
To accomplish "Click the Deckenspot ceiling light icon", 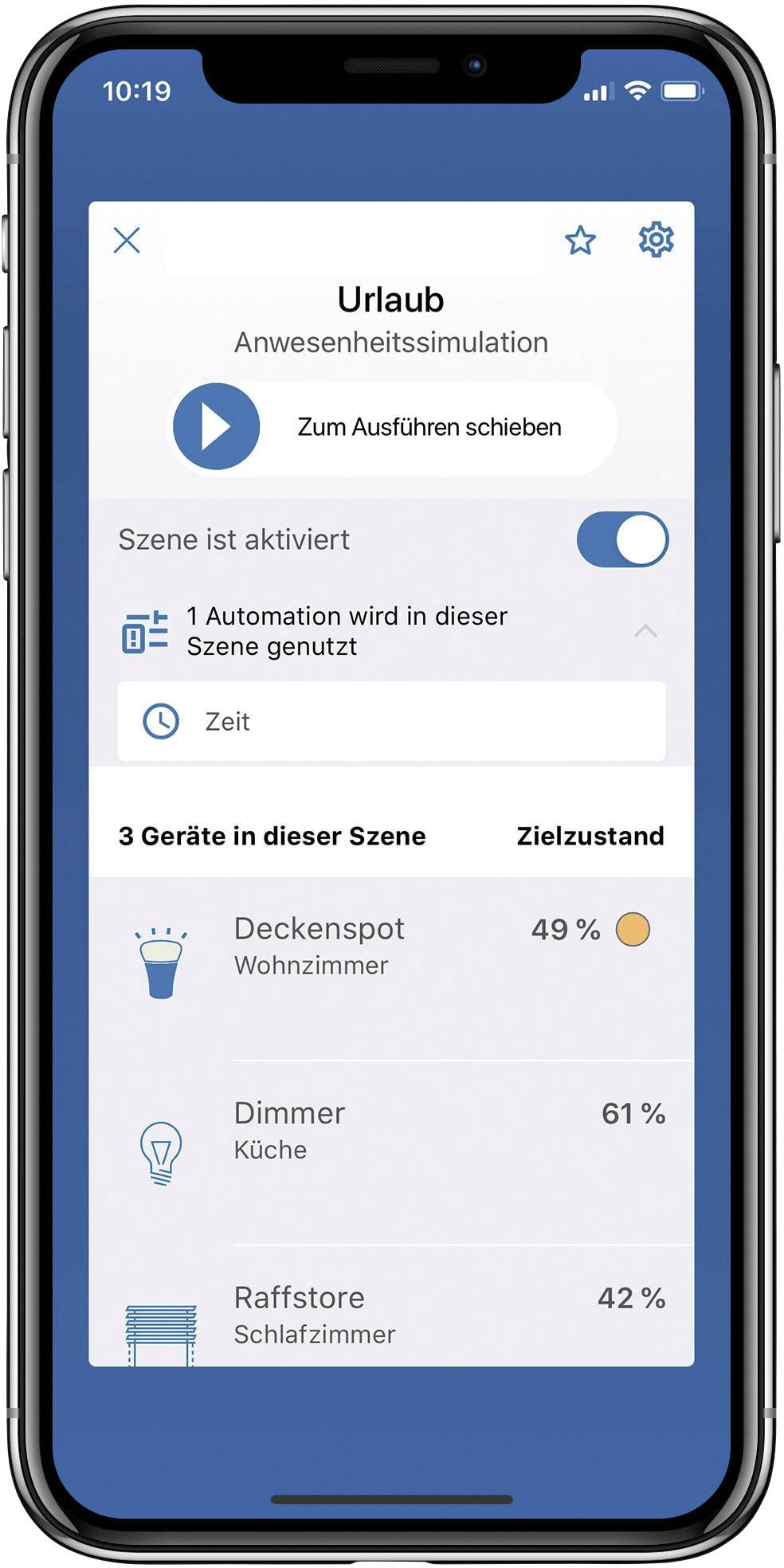I will click(162, 960).
